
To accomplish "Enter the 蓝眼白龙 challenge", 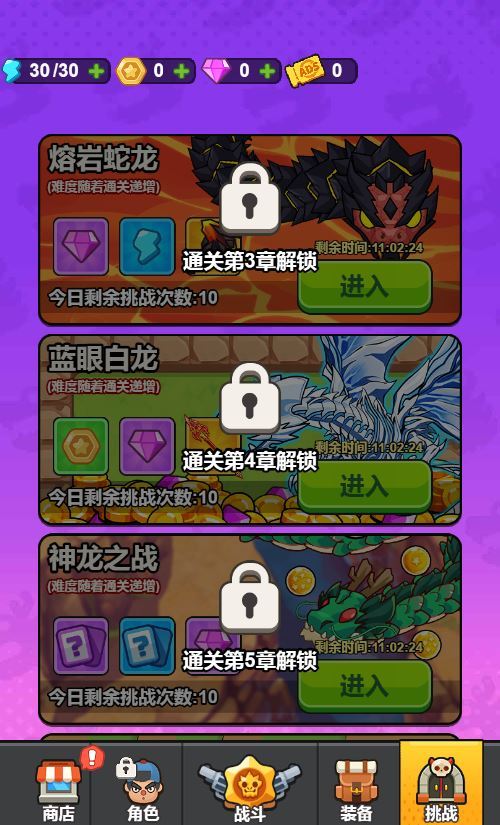I will 365,487.
